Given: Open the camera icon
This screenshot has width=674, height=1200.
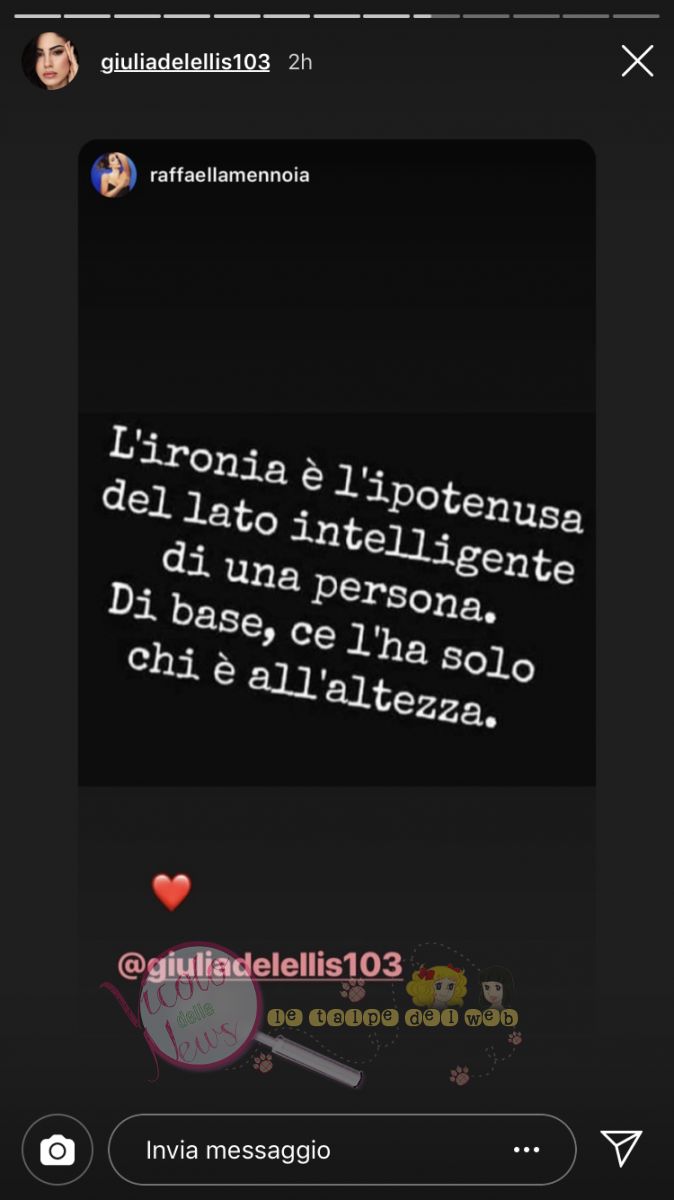Looking at the screenshot, I should (57, 1150).
